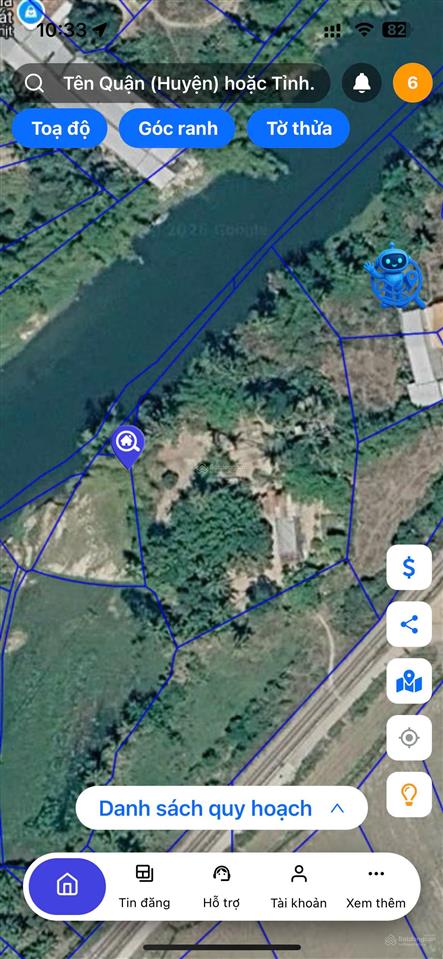Open the map layers button
This screenshot has height=959, width=443.
409,681
